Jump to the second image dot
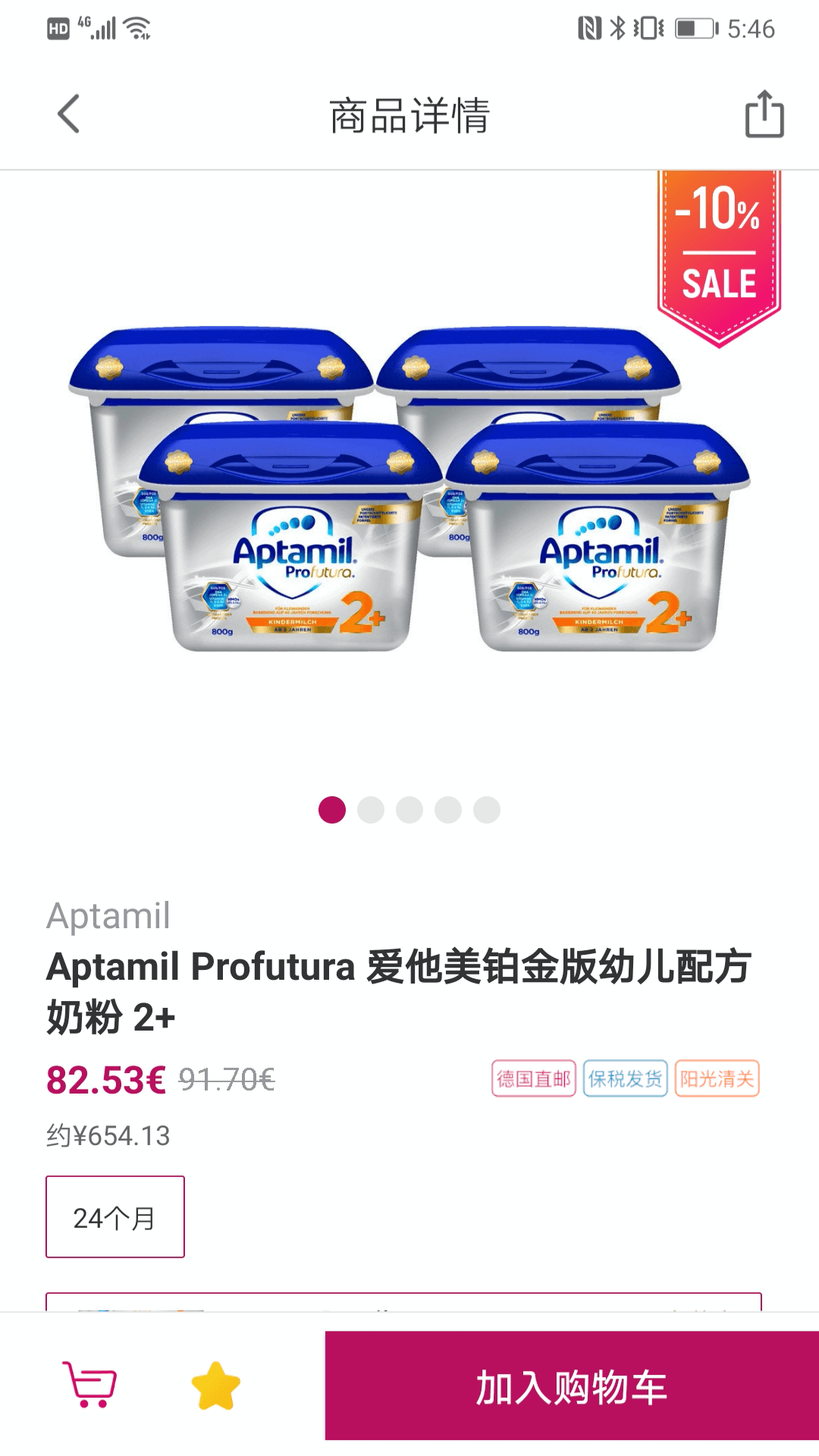The image size is (819, 1456). tap(371, 810)
